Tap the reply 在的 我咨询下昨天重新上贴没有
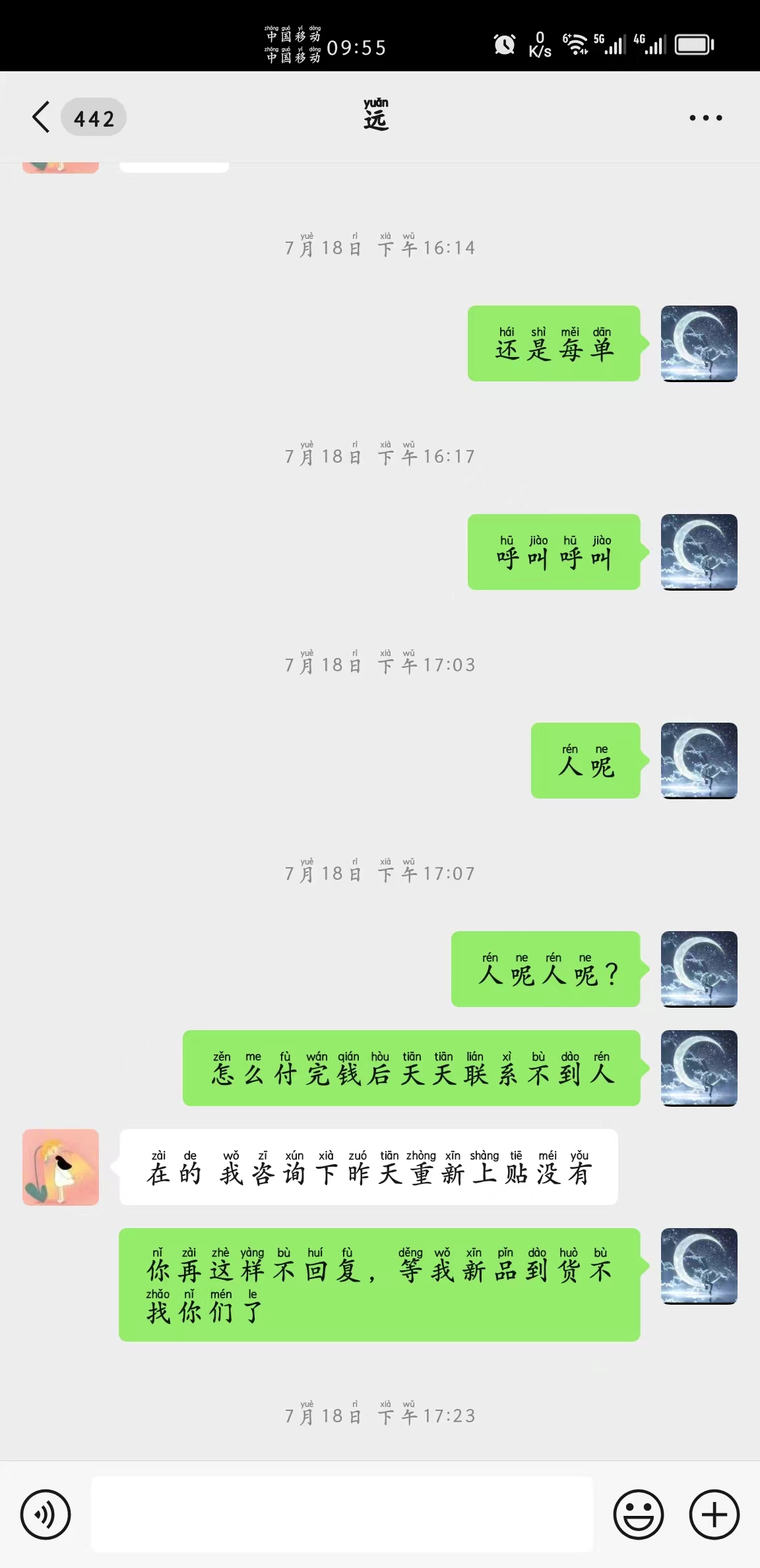The width and height of the screenshot is (760, 1568). (368, 1168)
